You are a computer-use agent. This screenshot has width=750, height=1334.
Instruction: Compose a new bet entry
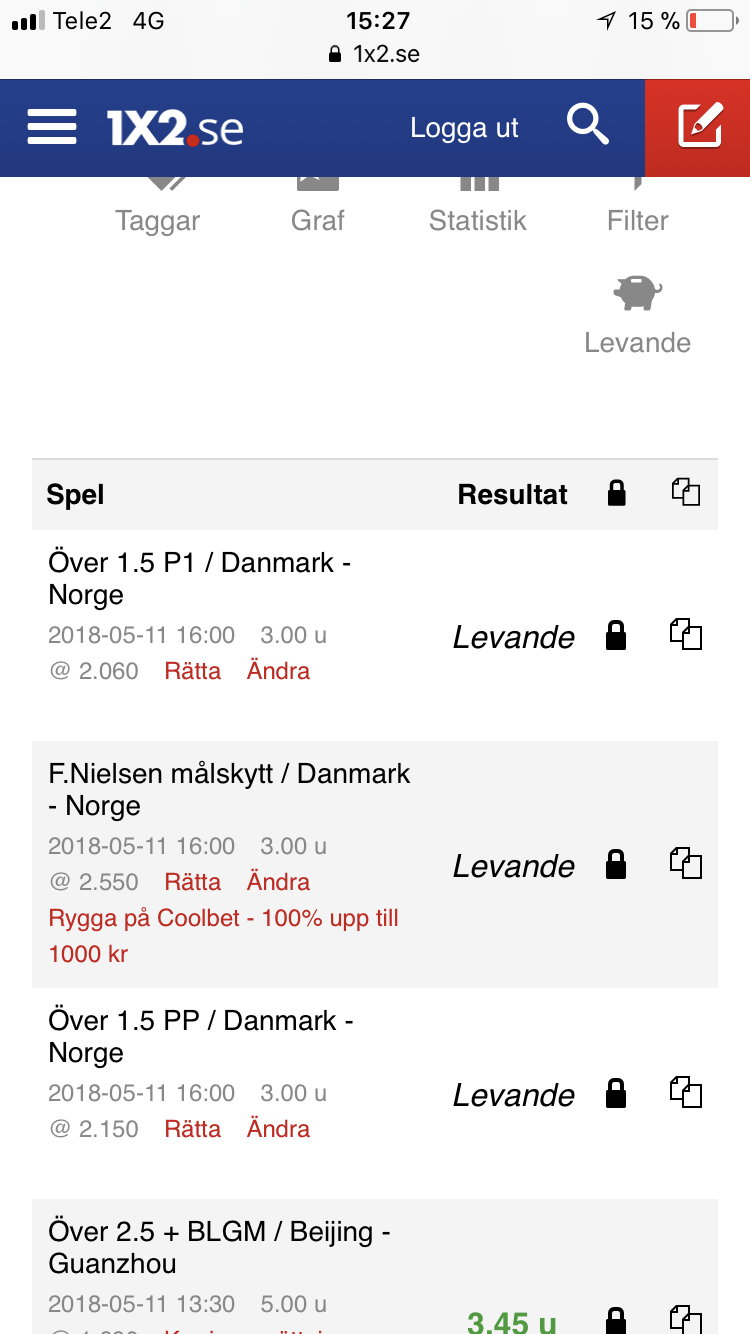click(x=700, y=127)
